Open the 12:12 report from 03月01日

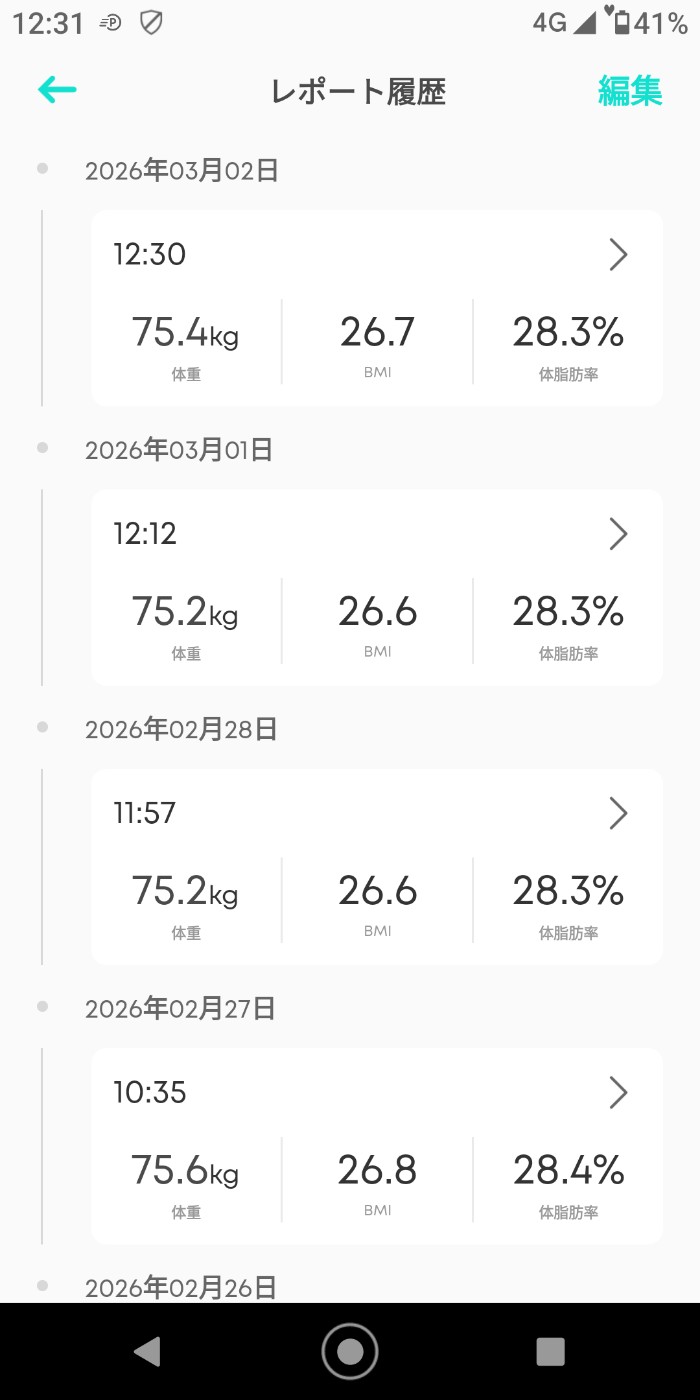coord(377,587)
